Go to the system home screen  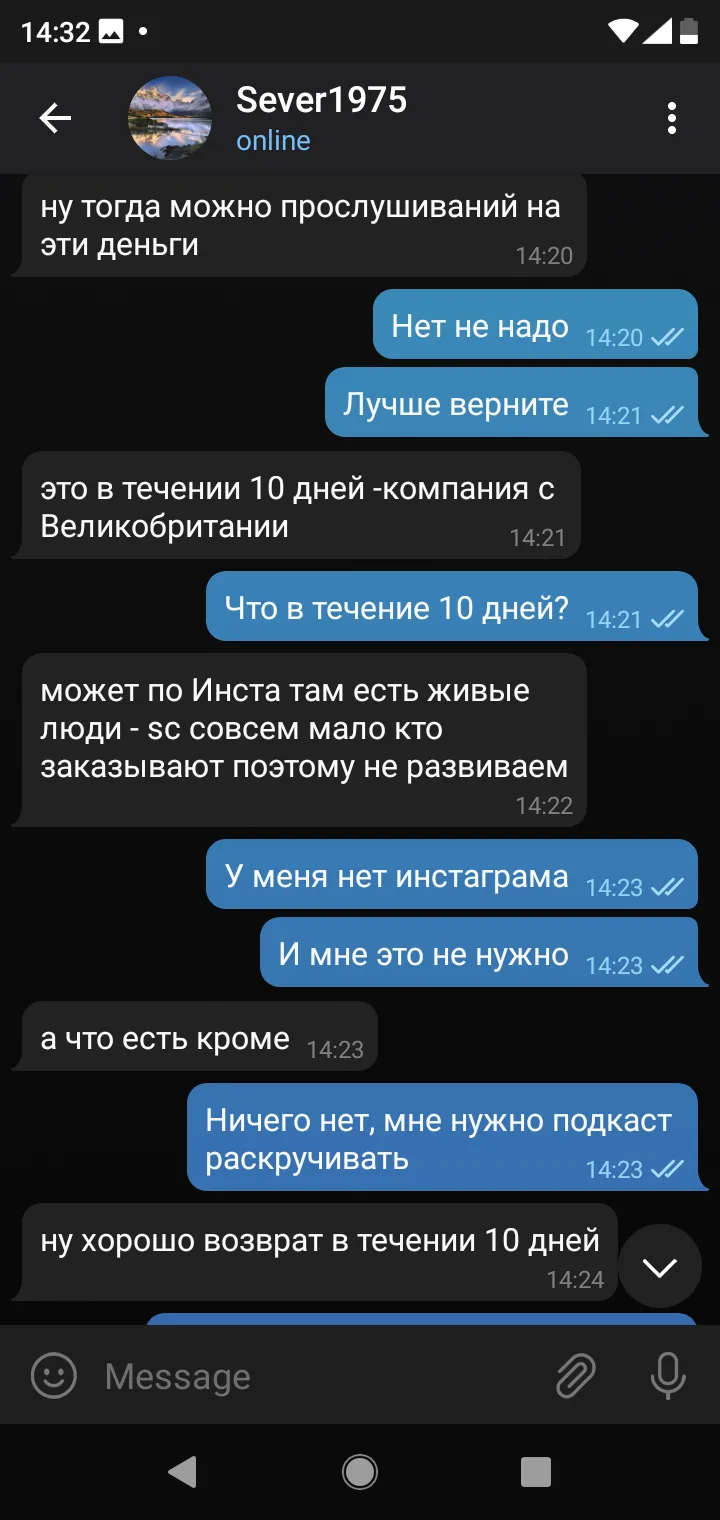pos(360,1471)
